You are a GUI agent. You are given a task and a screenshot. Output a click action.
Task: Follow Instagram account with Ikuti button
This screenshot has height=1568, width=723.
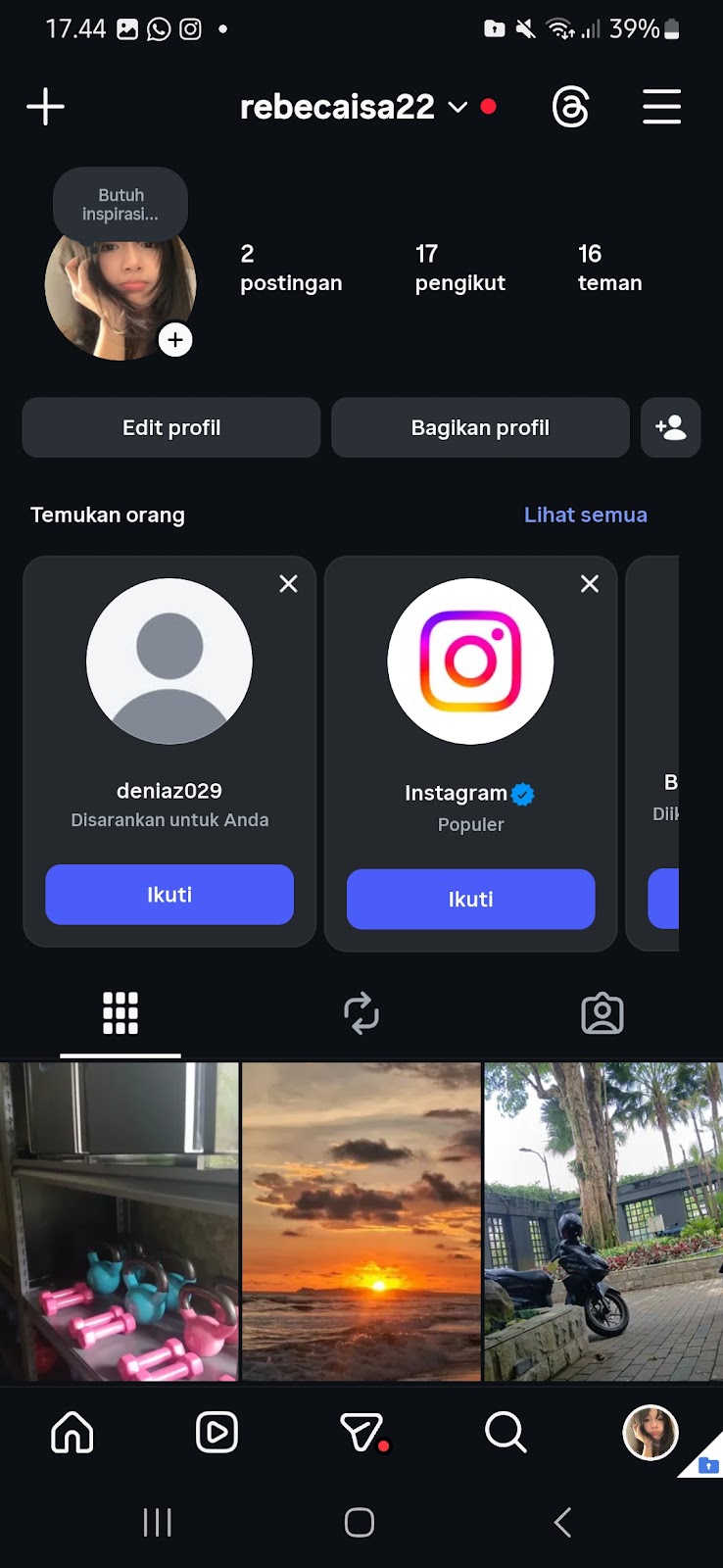point(470,899)
